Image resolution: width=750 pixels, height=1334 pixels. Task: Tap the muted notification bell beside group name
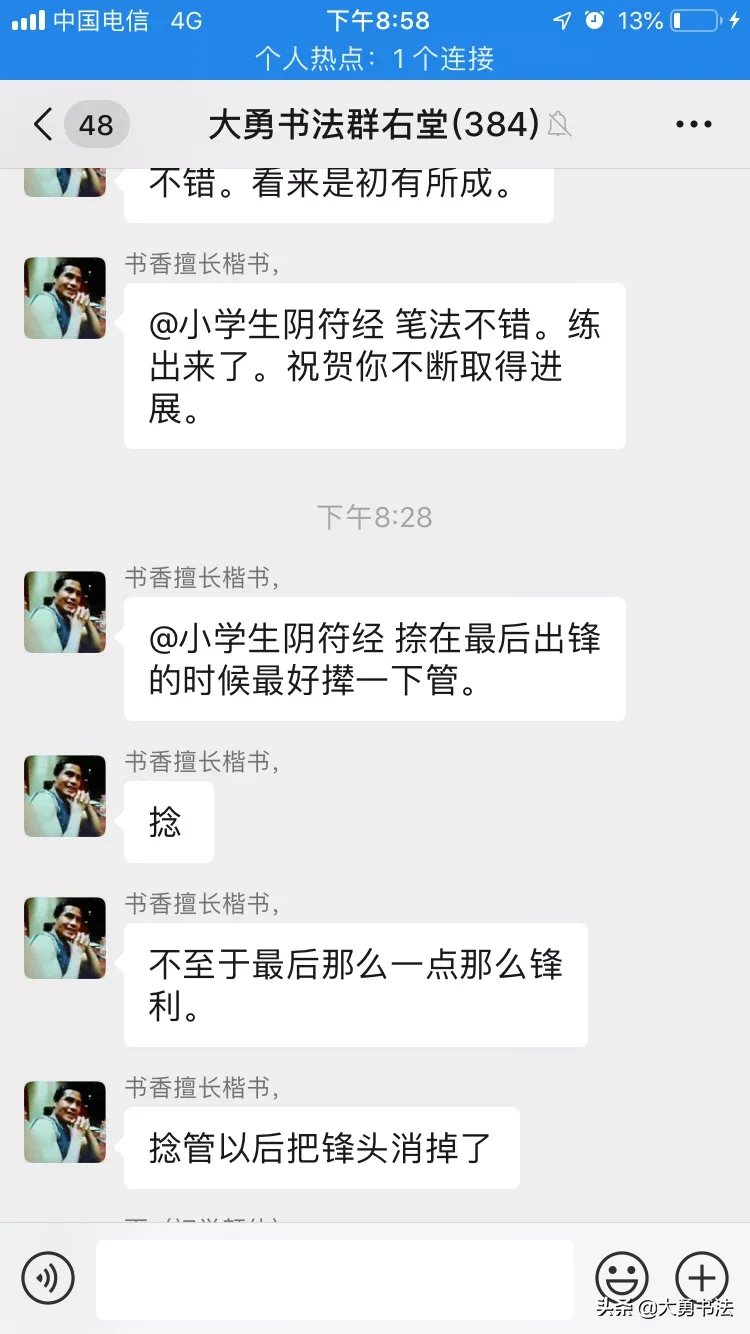559,124
